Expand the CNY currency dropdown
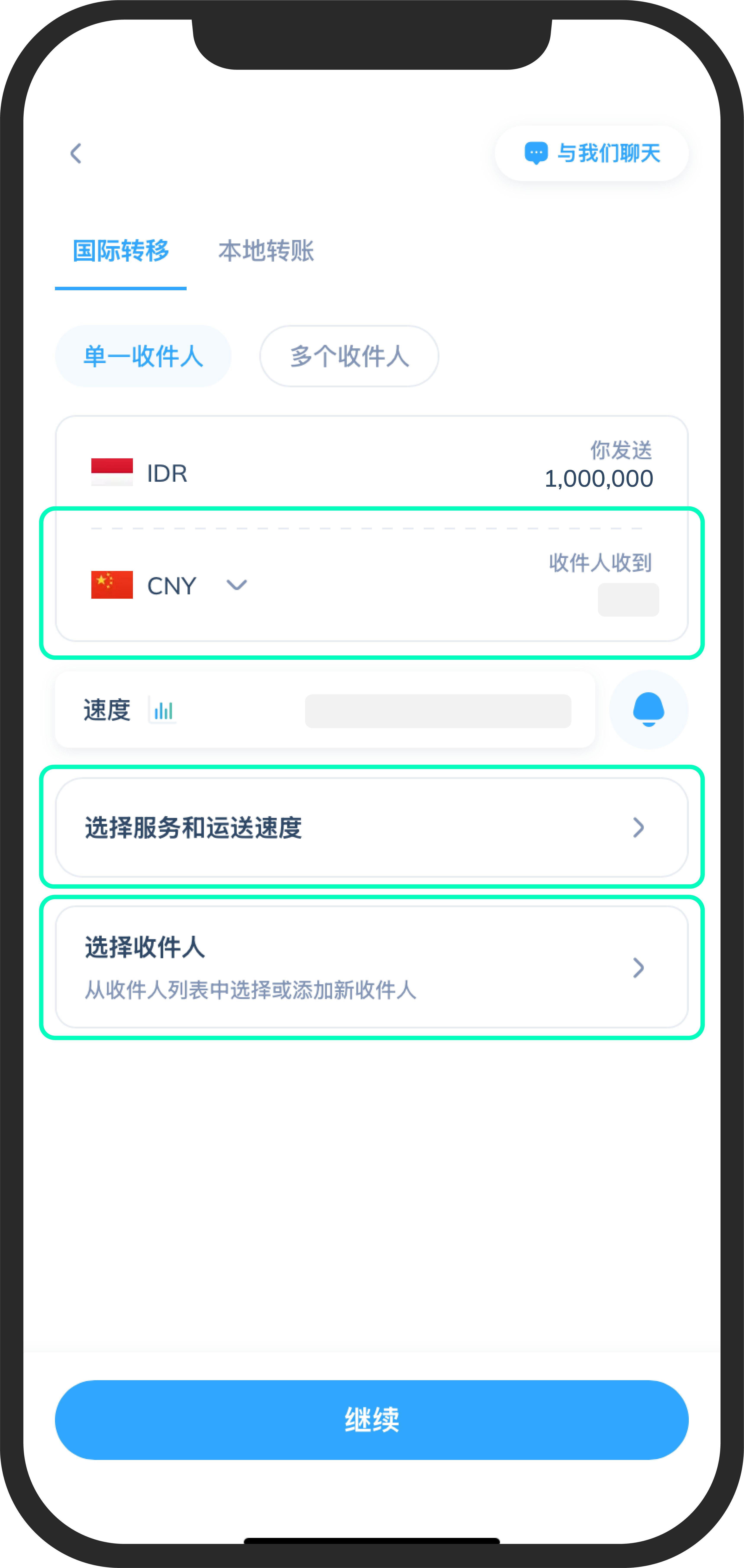The height and width of the screenshot is (1568, 744). (x=236, y=585)
